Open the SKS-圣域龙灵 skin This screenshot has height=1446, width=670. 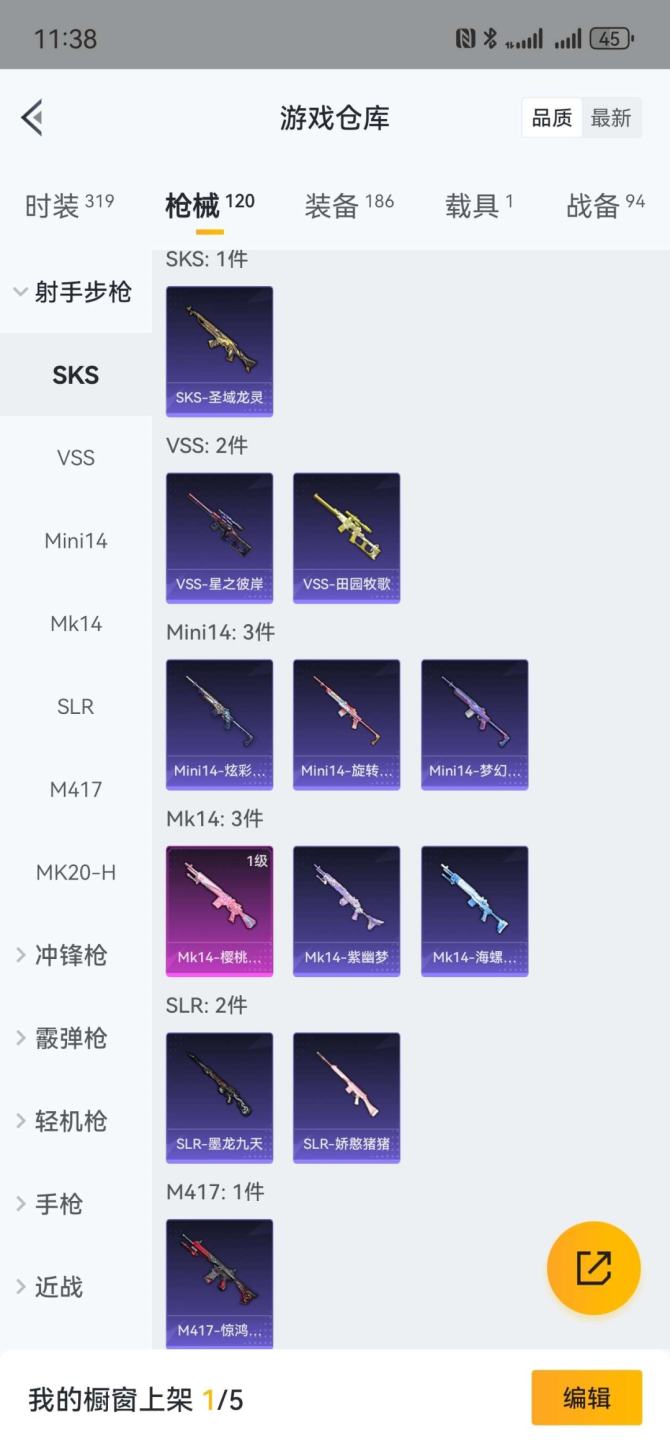[219, 350]
